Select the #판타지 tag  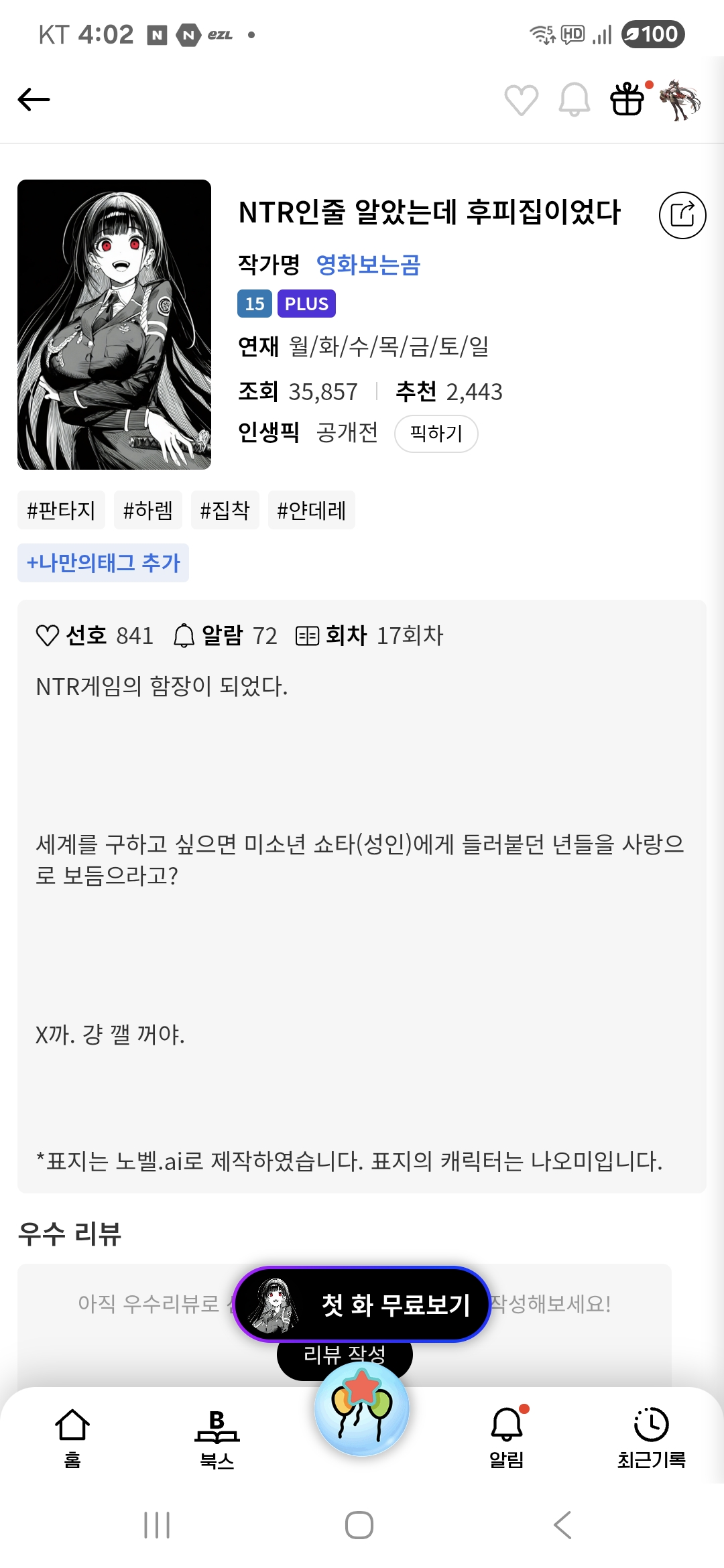click(61, 511)
